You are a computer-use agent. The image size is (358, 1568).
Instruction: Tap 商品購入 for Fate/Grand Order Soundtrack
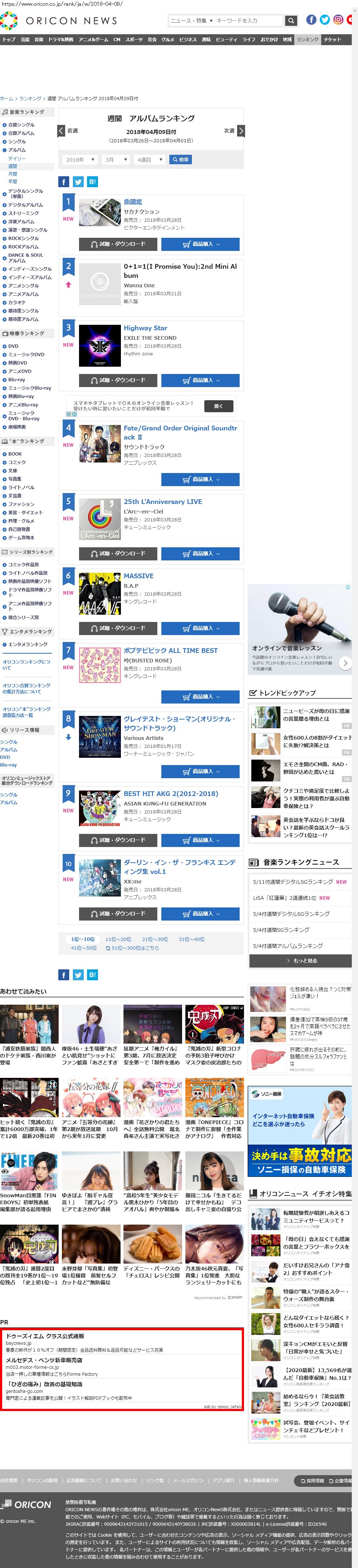tap(200, 480)
